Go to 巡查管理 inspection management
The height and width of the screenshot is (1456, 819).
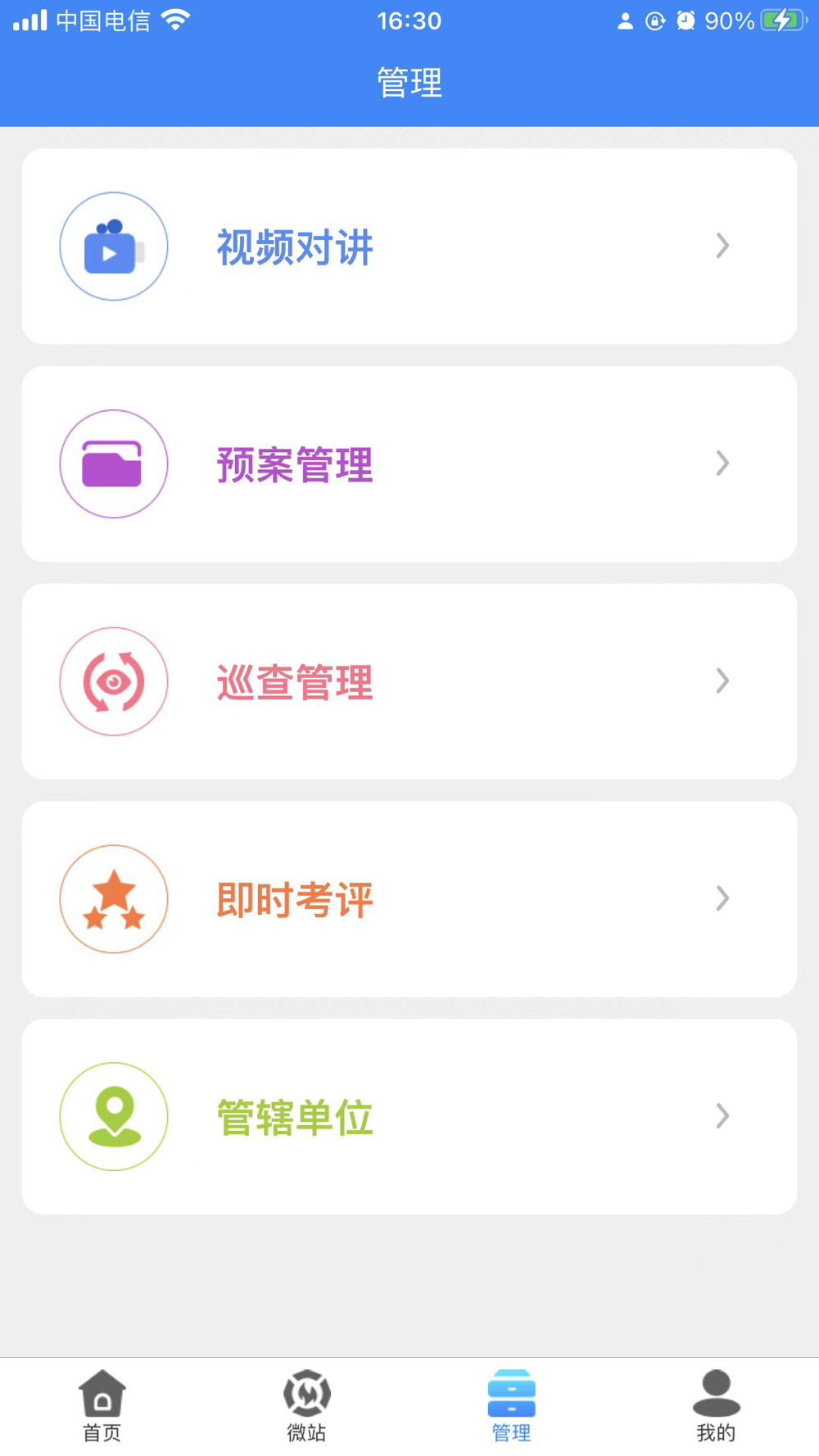point(409,682)
